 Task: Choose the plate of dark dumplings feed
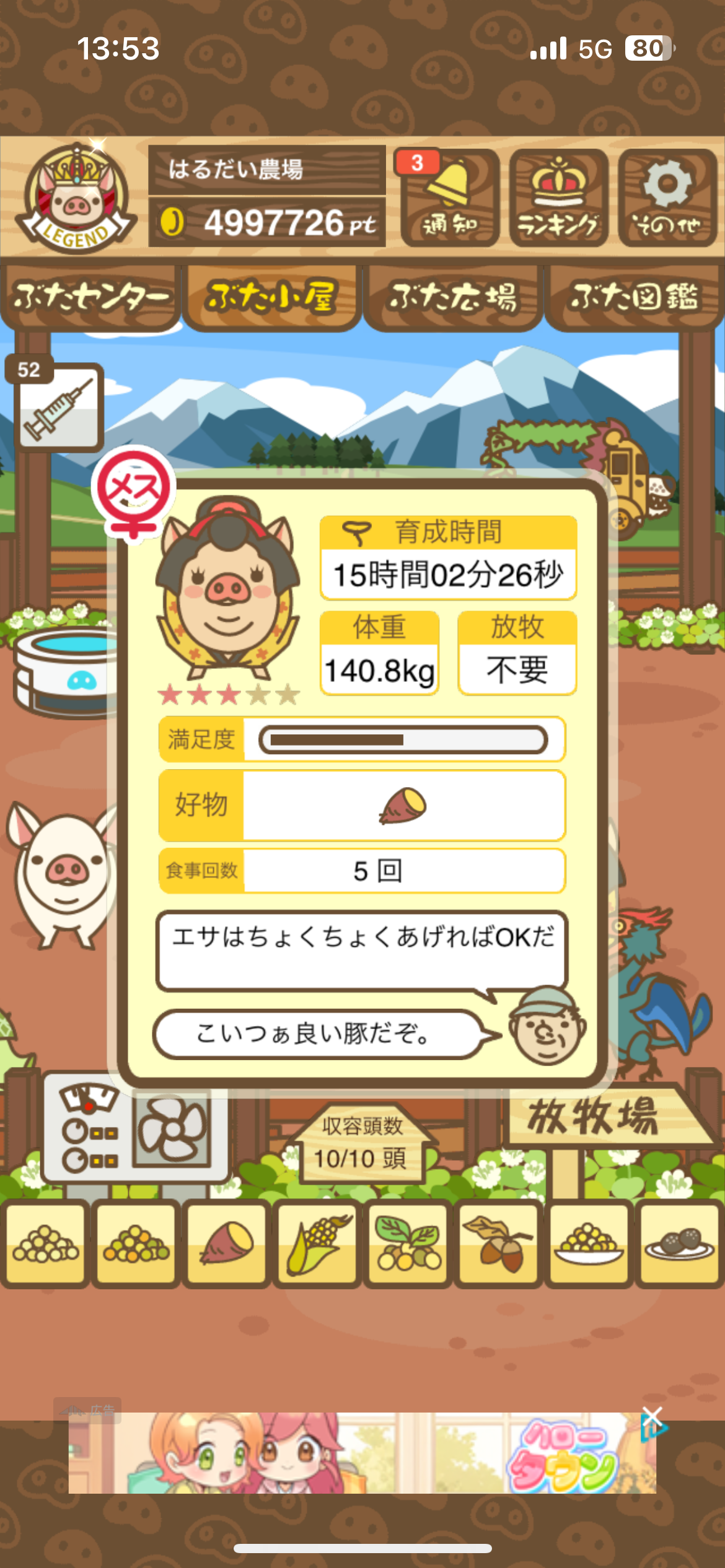tap(679, 1243)
